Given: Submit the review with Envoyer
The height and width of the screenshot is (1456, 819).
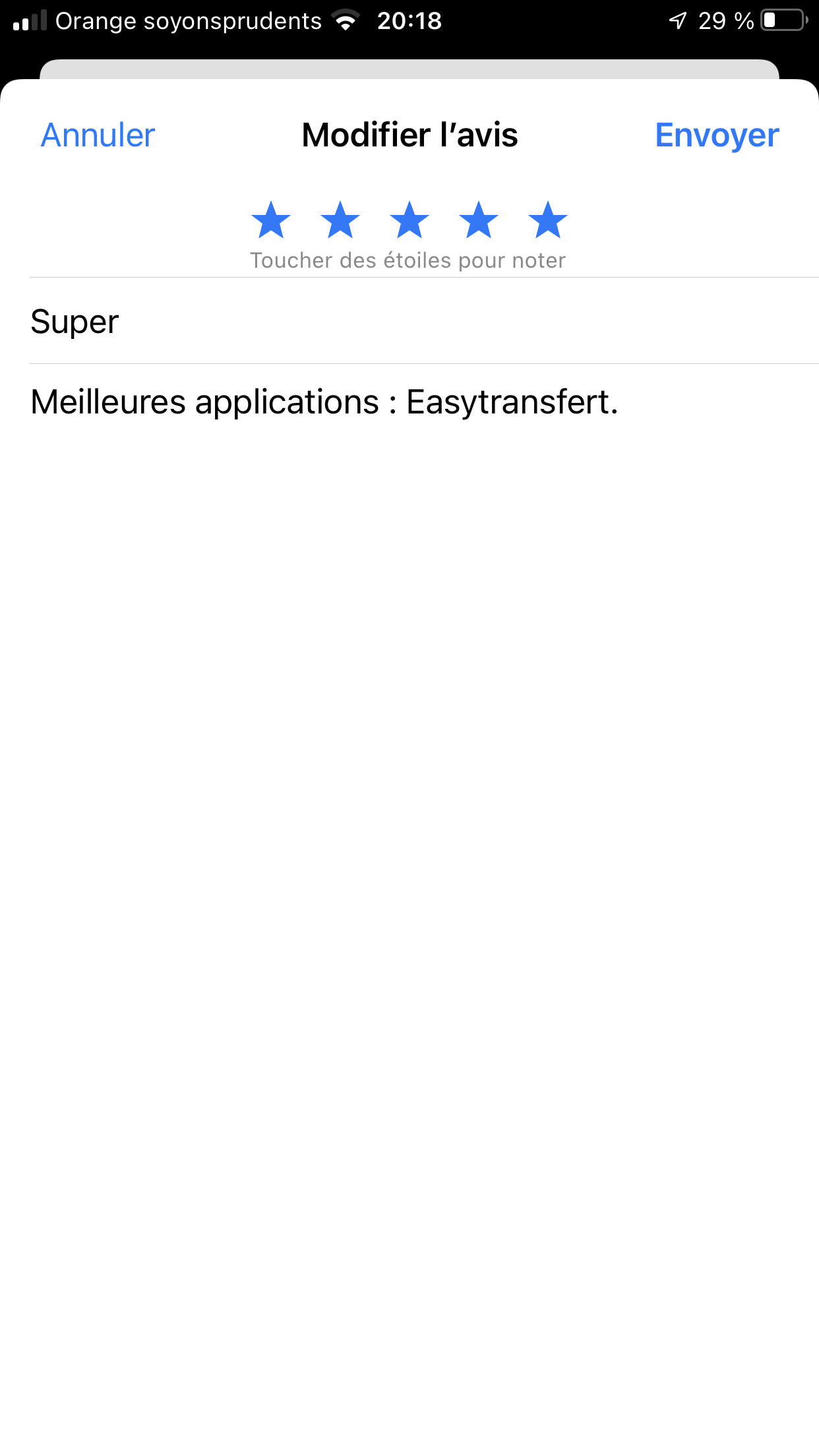Looking at the screenshot, I should pos(717,135).
